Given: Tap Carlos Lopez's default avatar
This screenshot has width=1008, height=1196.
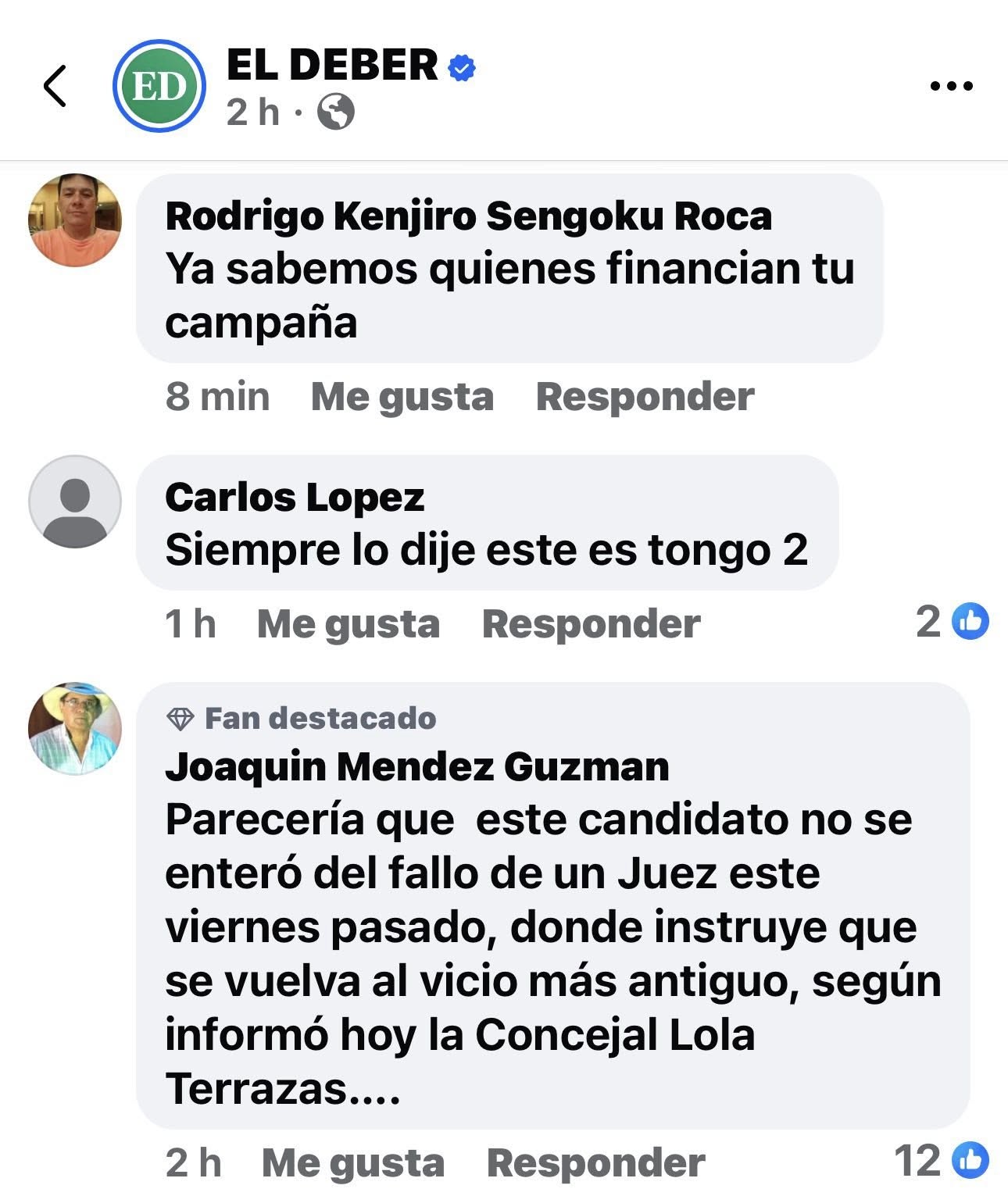Looking at the screenshot, I should pyautogui.click(x=75, y=502).
